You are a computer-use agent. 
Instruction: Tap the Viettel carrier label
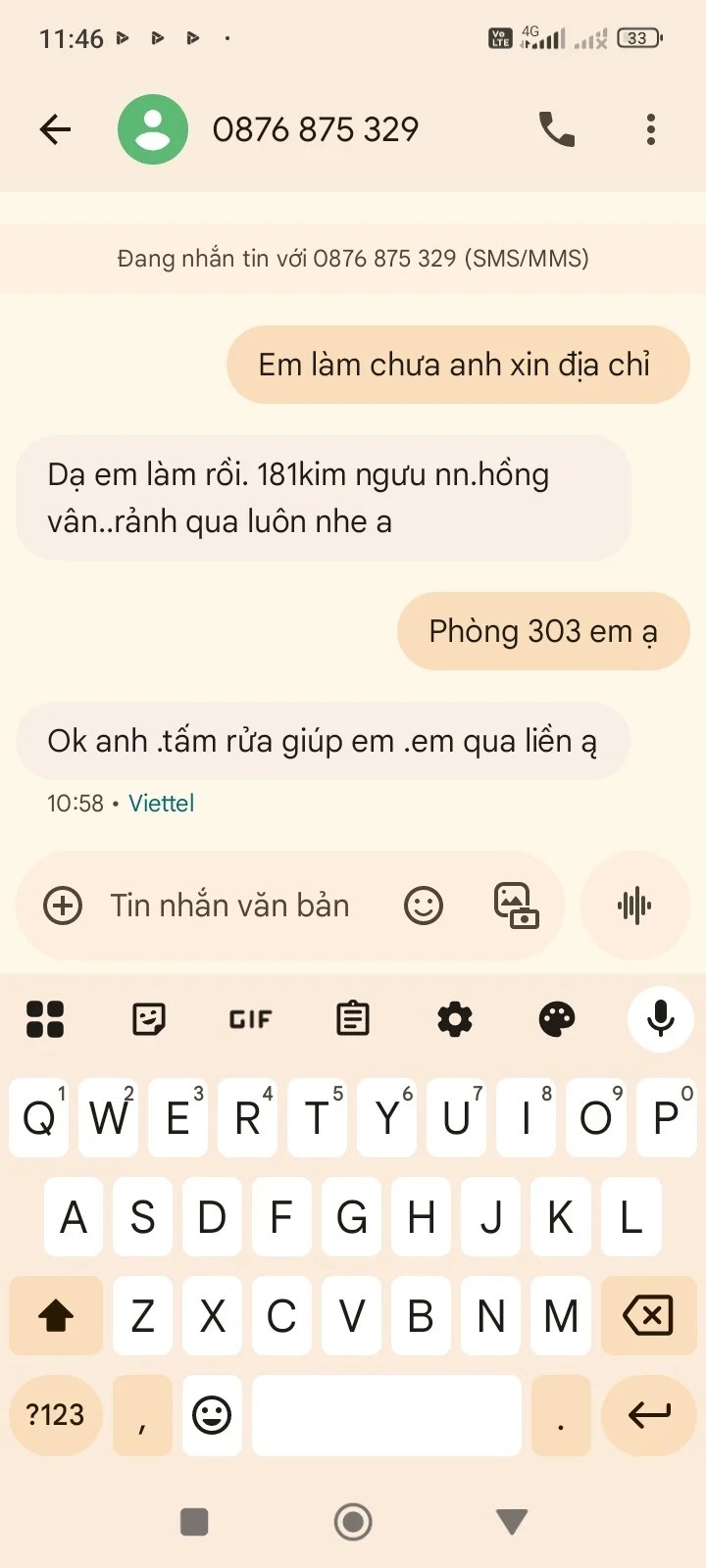point(162,803)
